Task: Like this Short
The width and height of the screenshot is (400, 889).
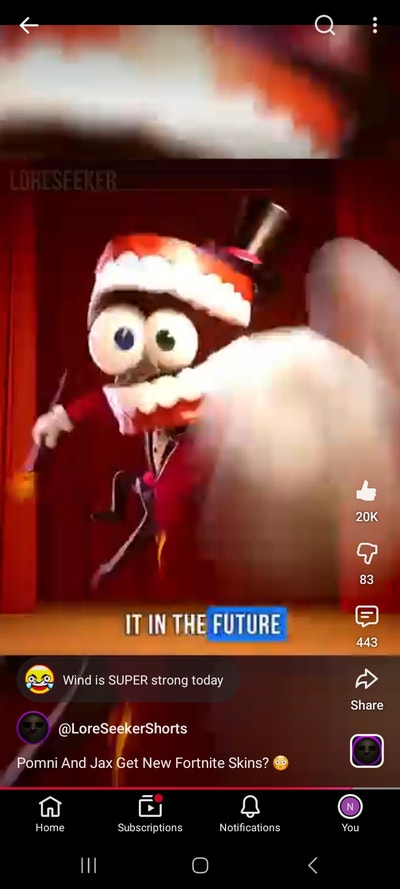Action: [x=367, y=491]
